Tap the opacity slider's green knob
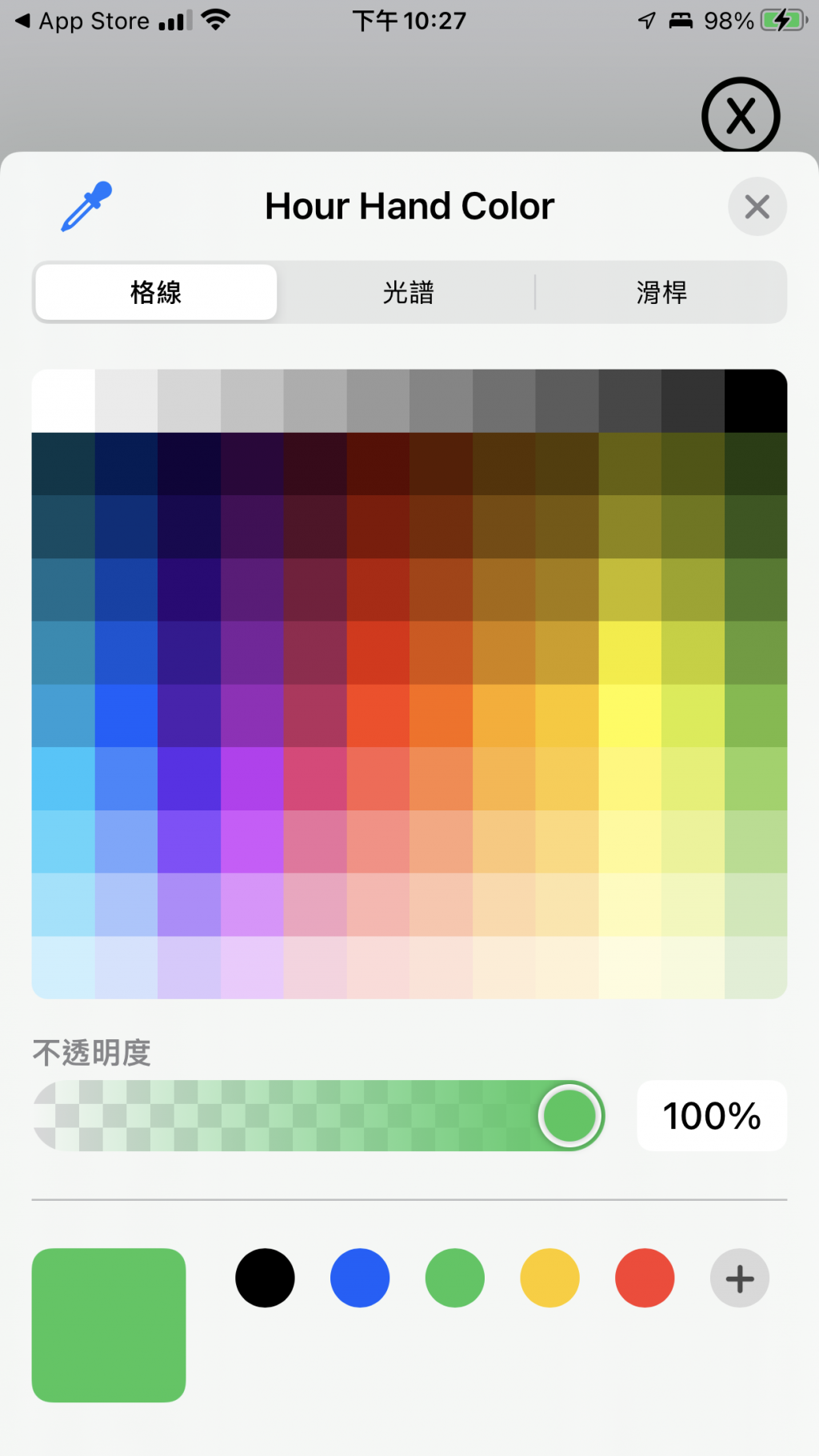This screenshot has width=819, height=1456. (x=569, y=1115)
